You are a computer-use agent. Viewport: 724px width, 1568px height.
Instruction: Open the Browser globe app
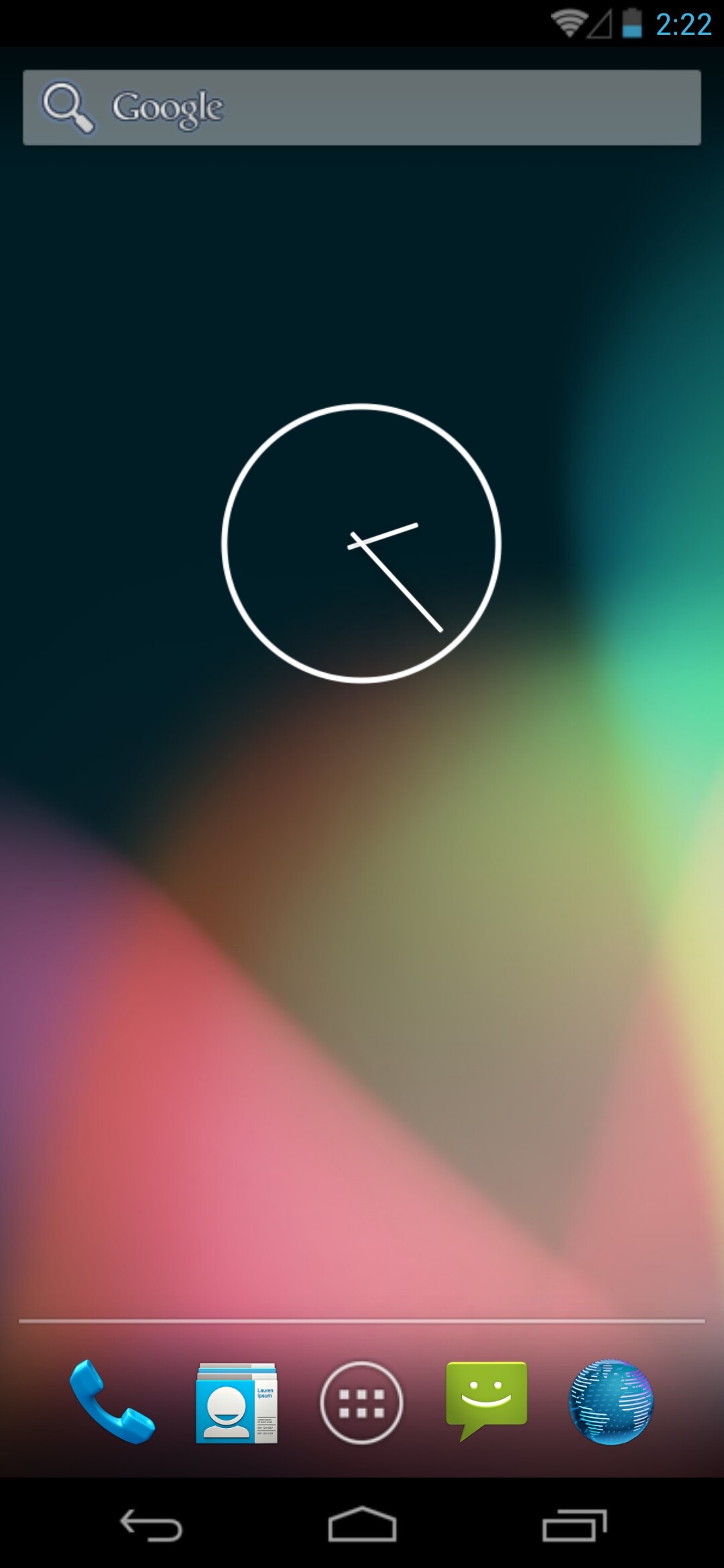pos(611,1402)
